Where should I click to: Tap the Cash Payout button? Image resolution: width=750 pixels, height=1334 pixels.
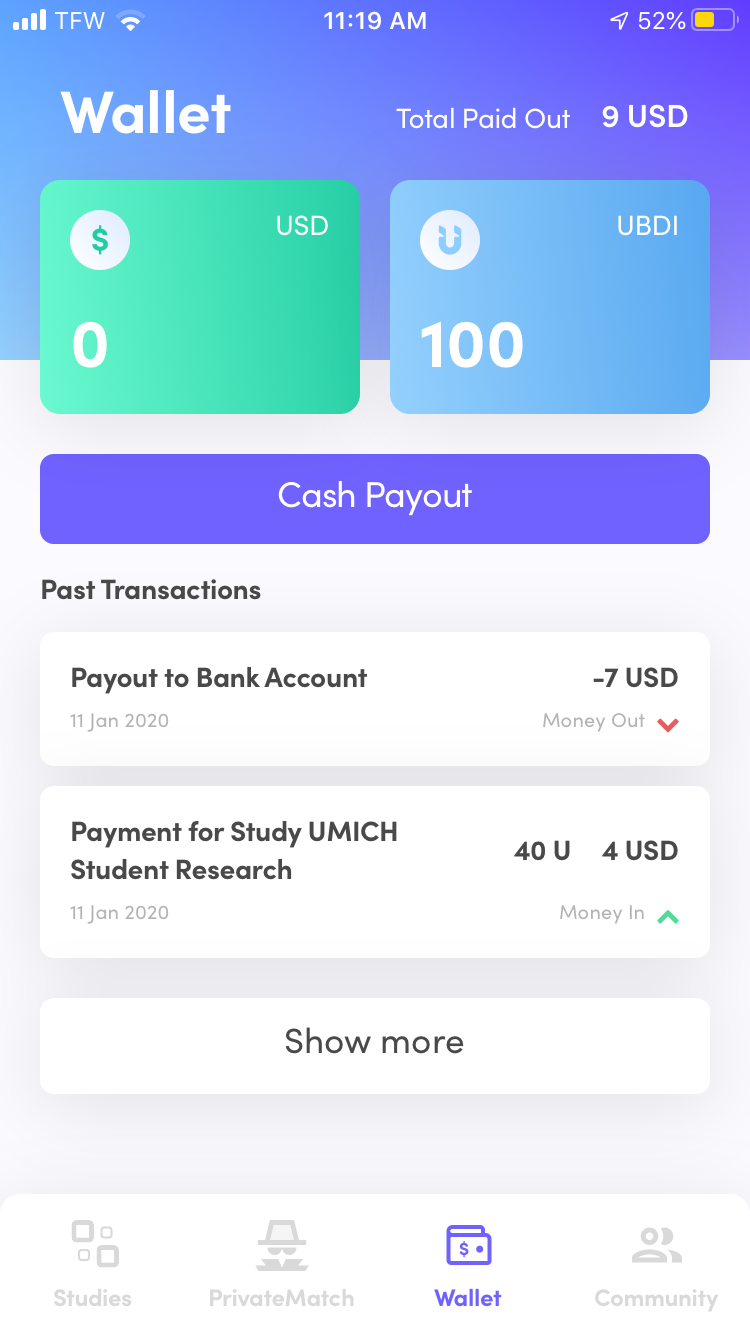(375, 499)
